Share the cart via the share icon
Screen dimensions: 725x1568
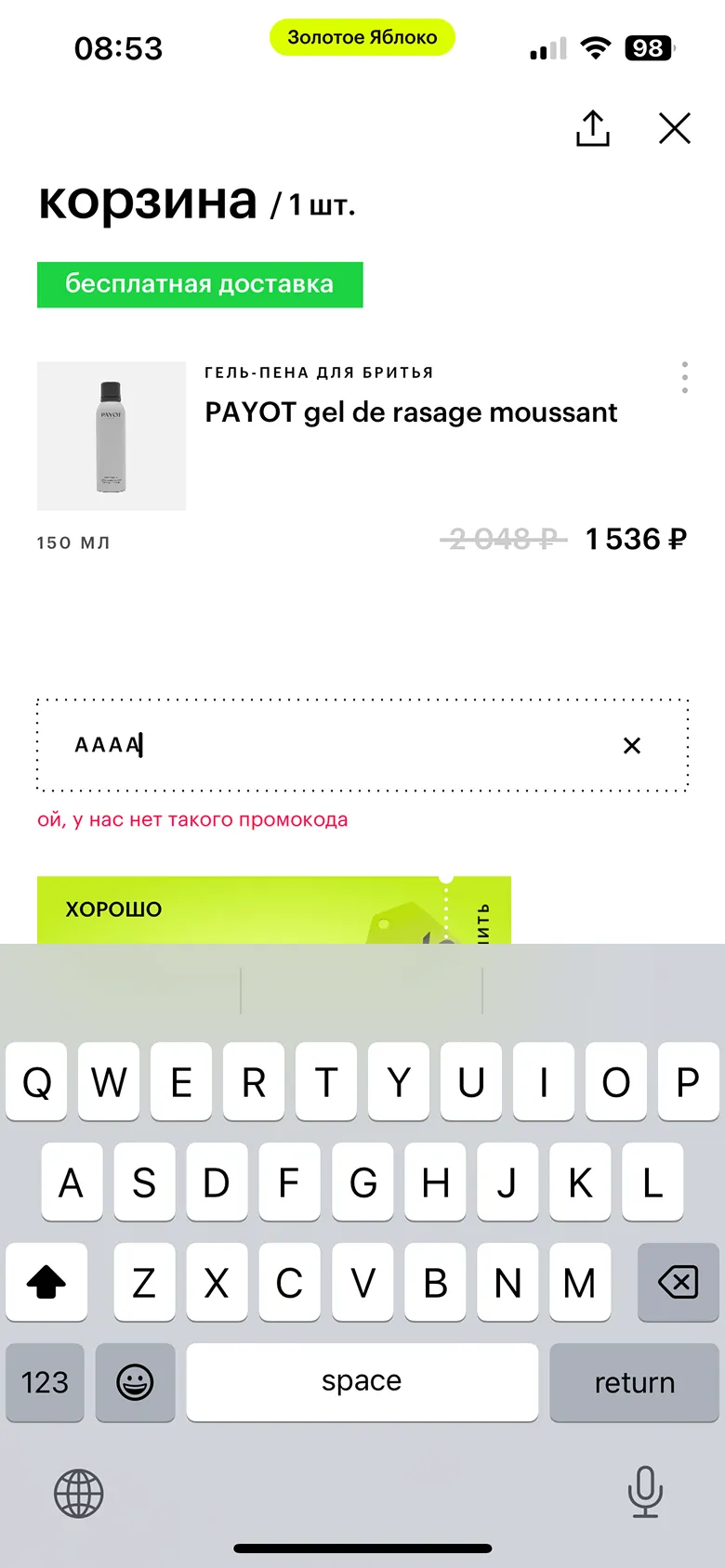[x=592, y=128]
